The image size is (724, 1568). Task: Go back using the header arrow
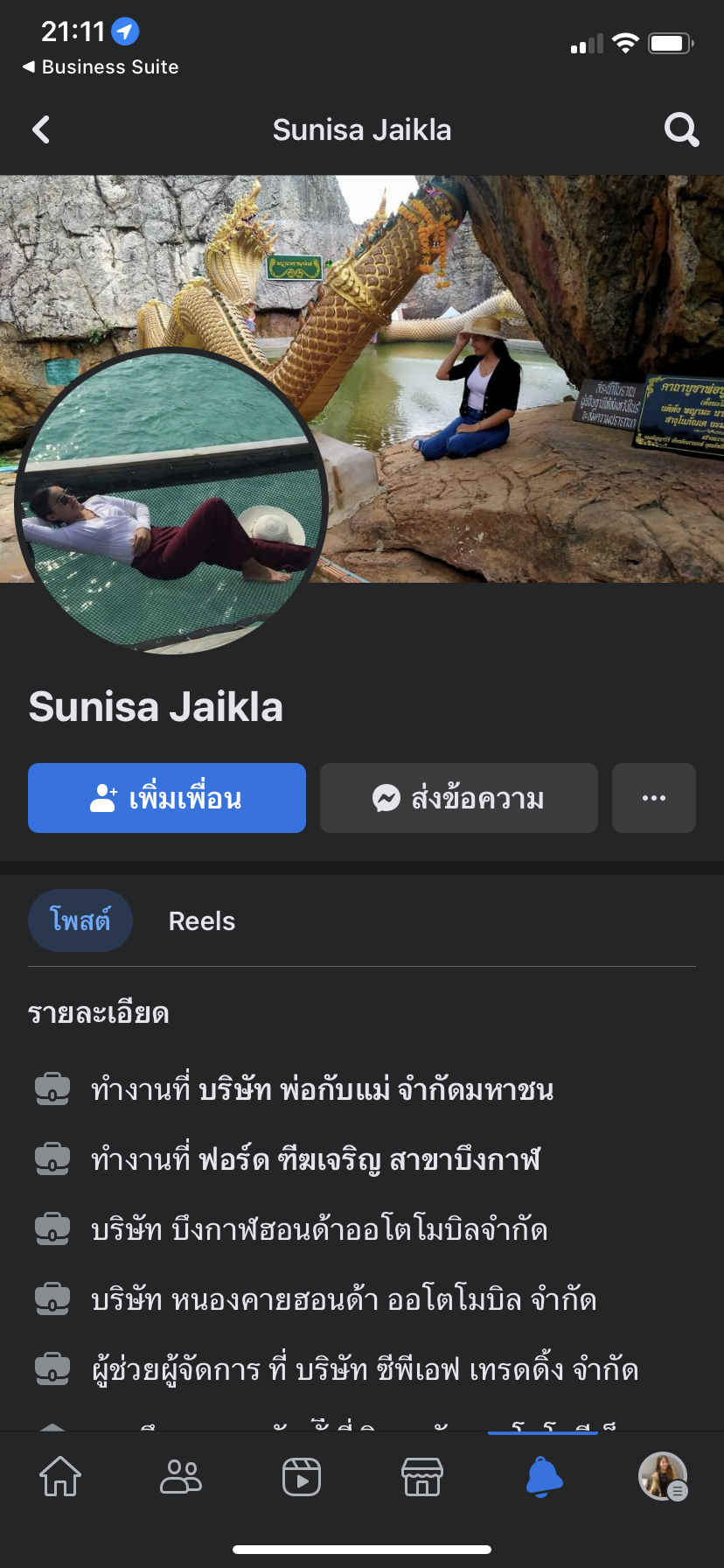click(41, 130)
